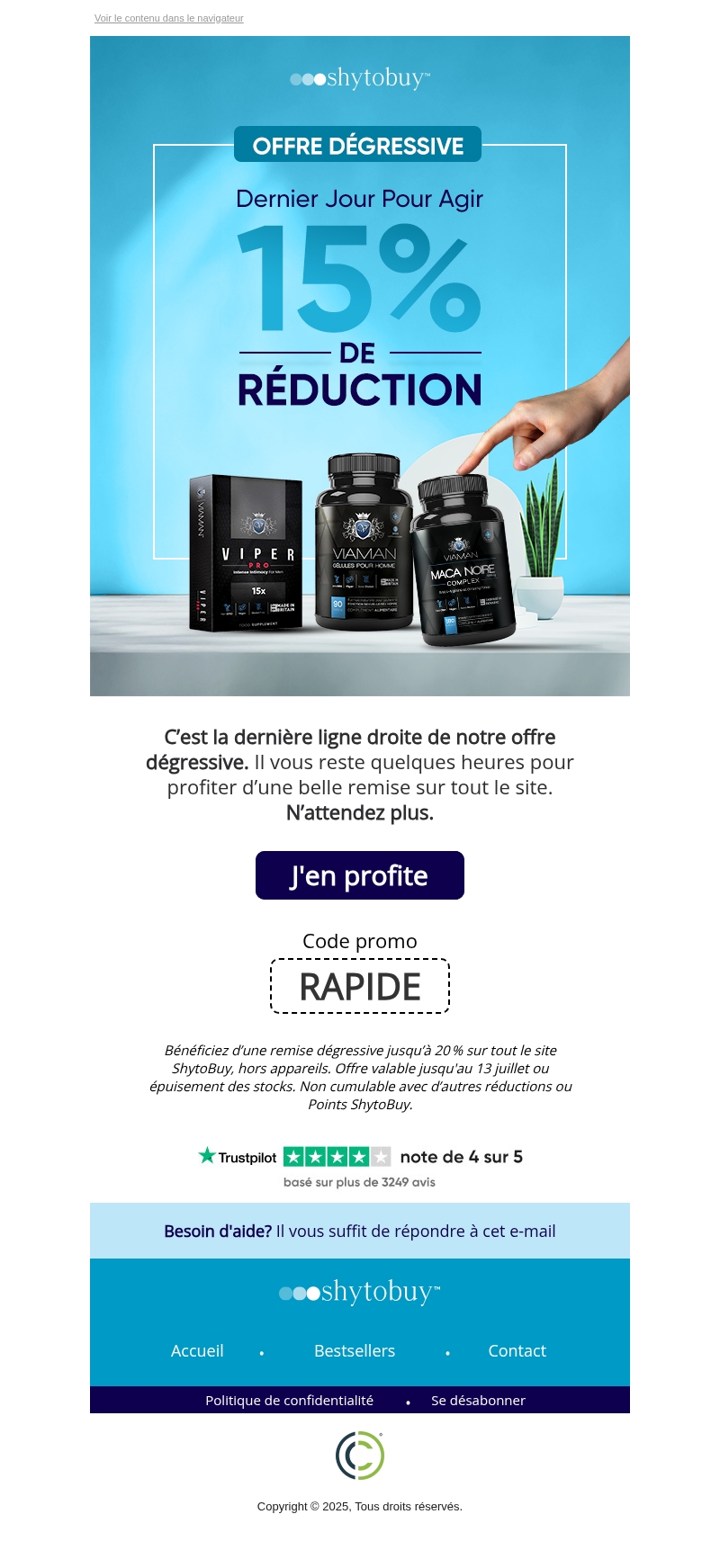The width and height of the screenshot is (720, 1568).
Task: Tap the J'en profite button
Action: (359, 875)
